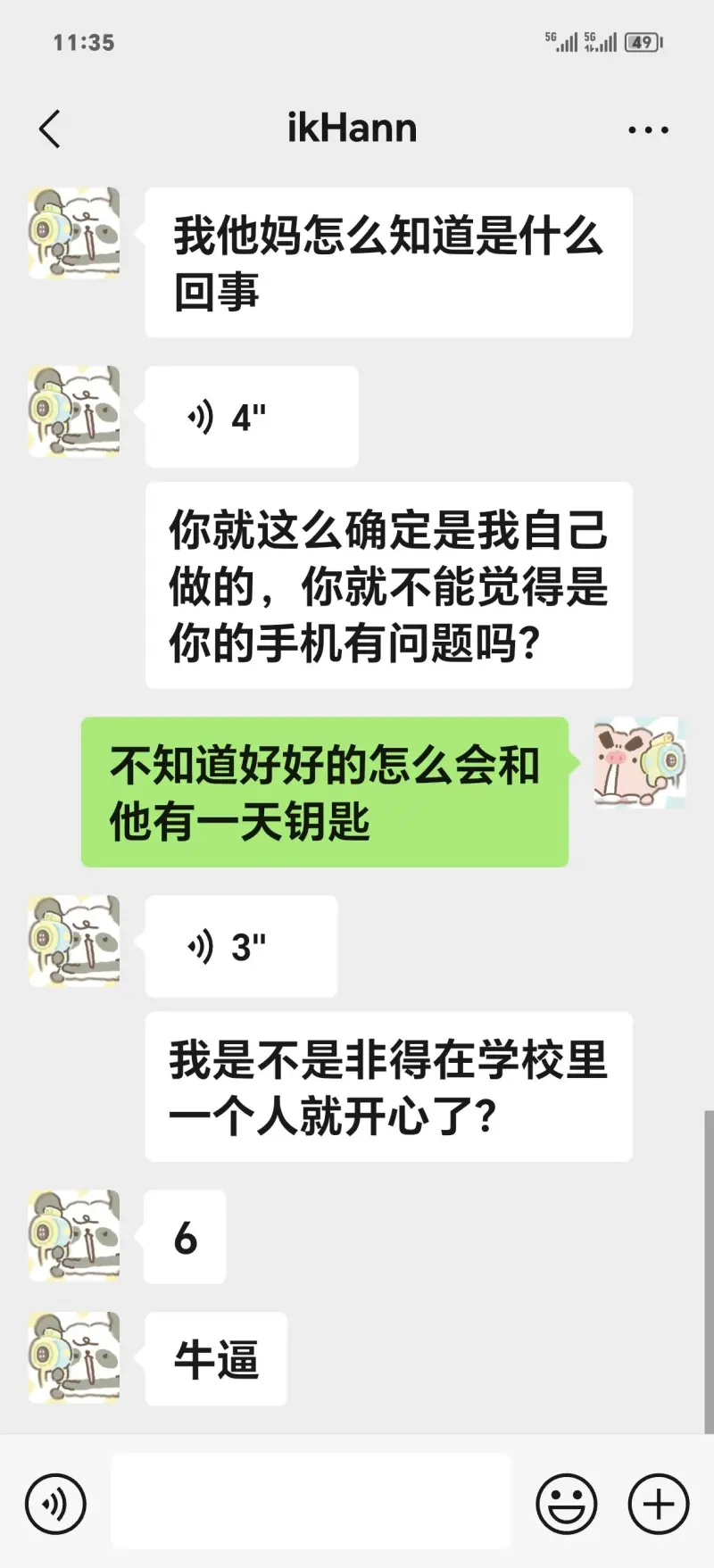The image size is (714, 1568).
Task: Switch to voice input mode
Action: (55, 1504)
